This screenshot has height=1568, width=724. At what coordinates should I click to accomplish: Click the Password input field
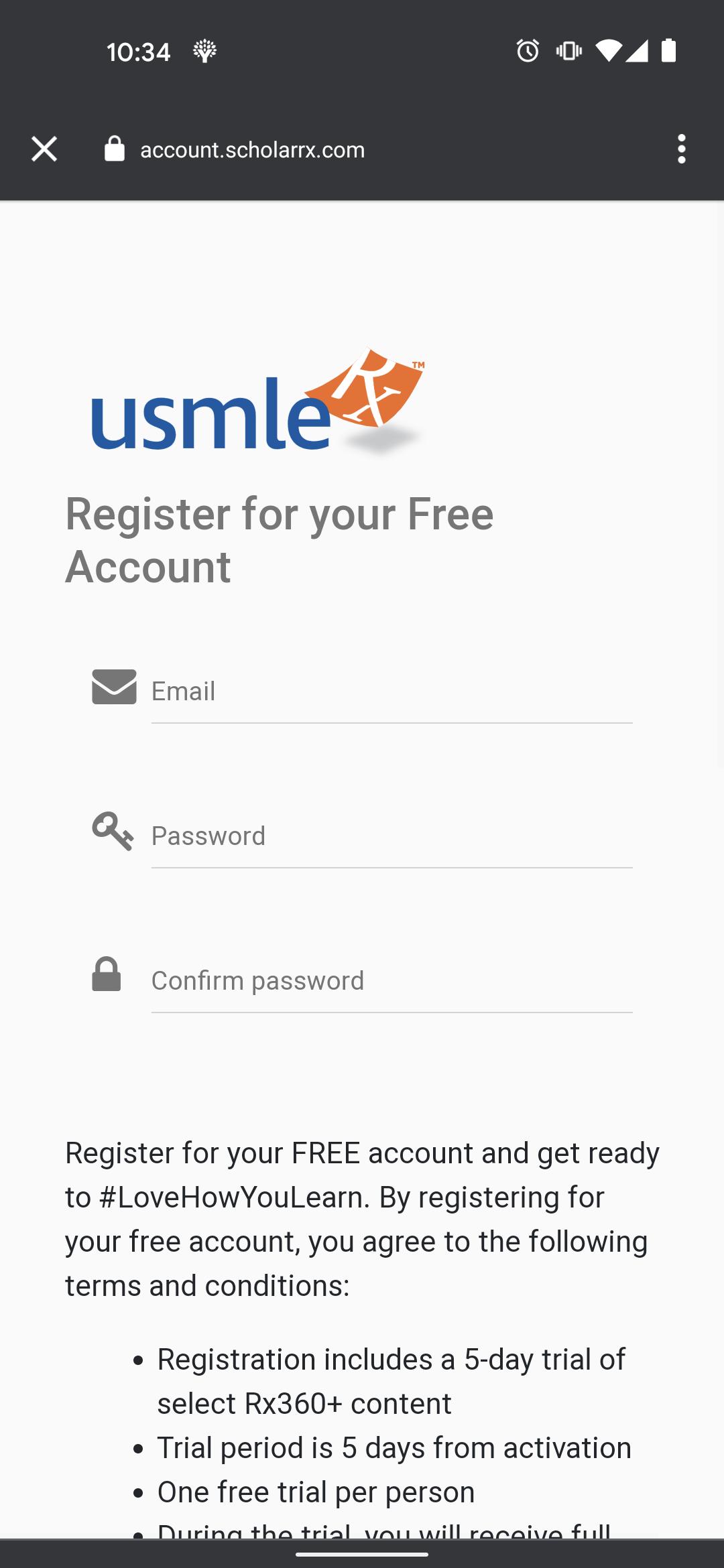pos(392,835)
